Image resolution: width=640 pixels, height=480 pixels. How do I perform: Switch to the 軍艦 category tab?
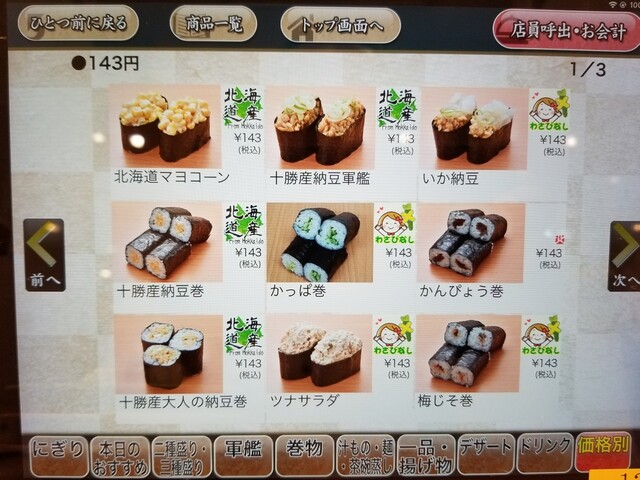243,453
